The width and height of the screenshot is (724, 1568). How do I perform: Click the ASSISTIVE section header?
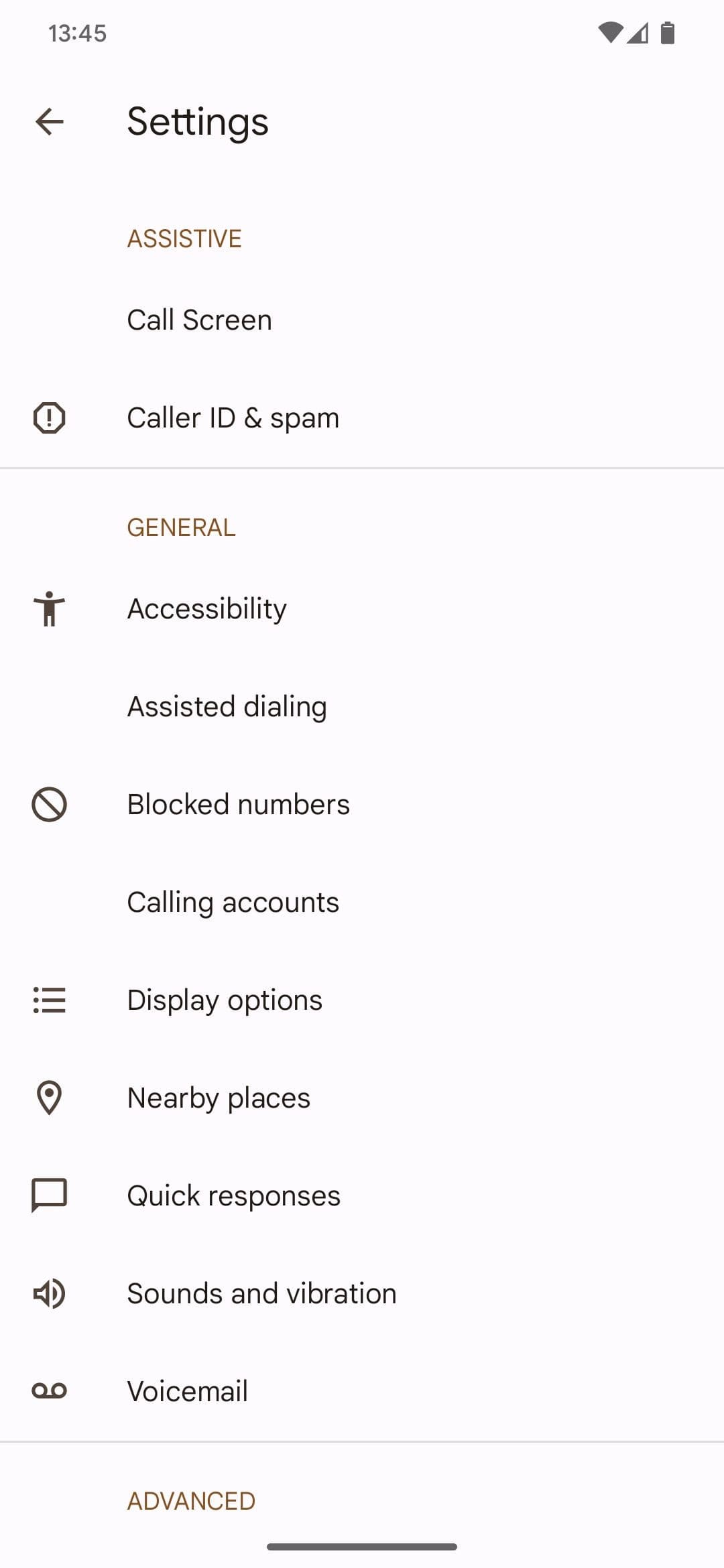[x=184, y=239]
